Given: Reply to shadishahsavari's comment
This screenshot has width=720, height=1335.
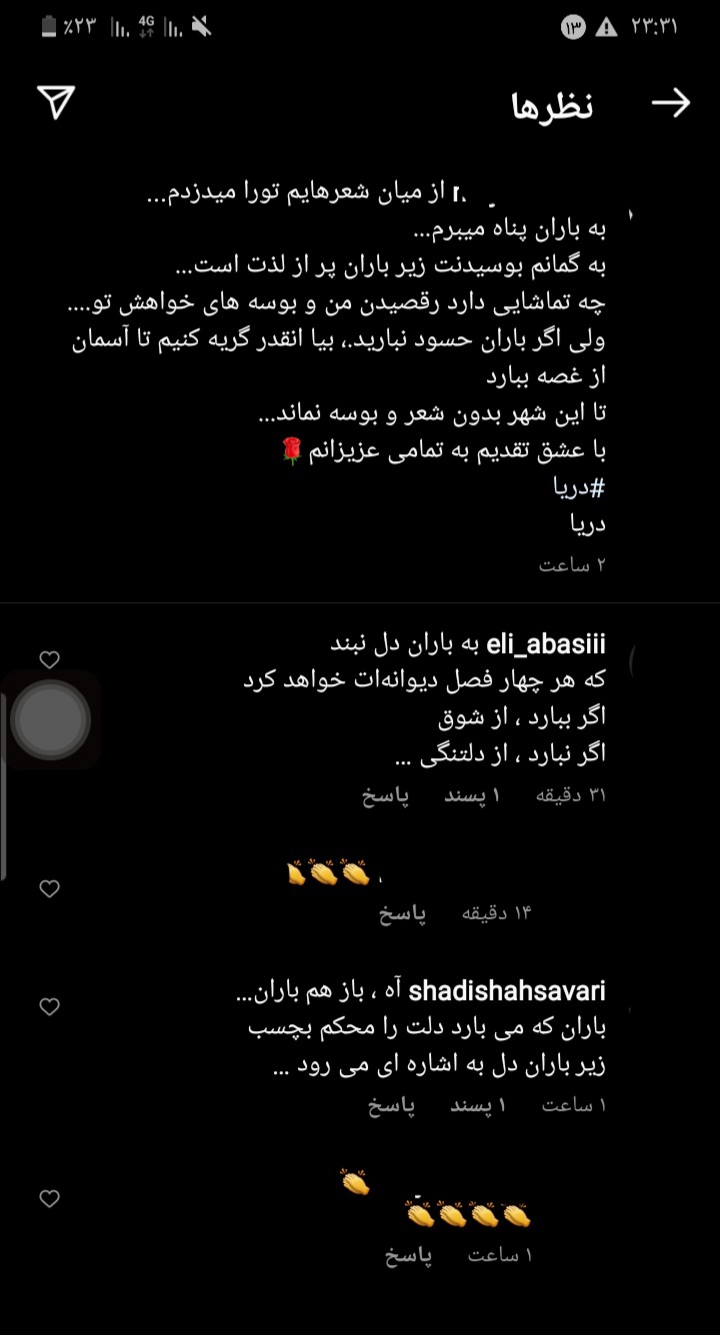Looking at the screenshot, I should tap(391, 1106).
